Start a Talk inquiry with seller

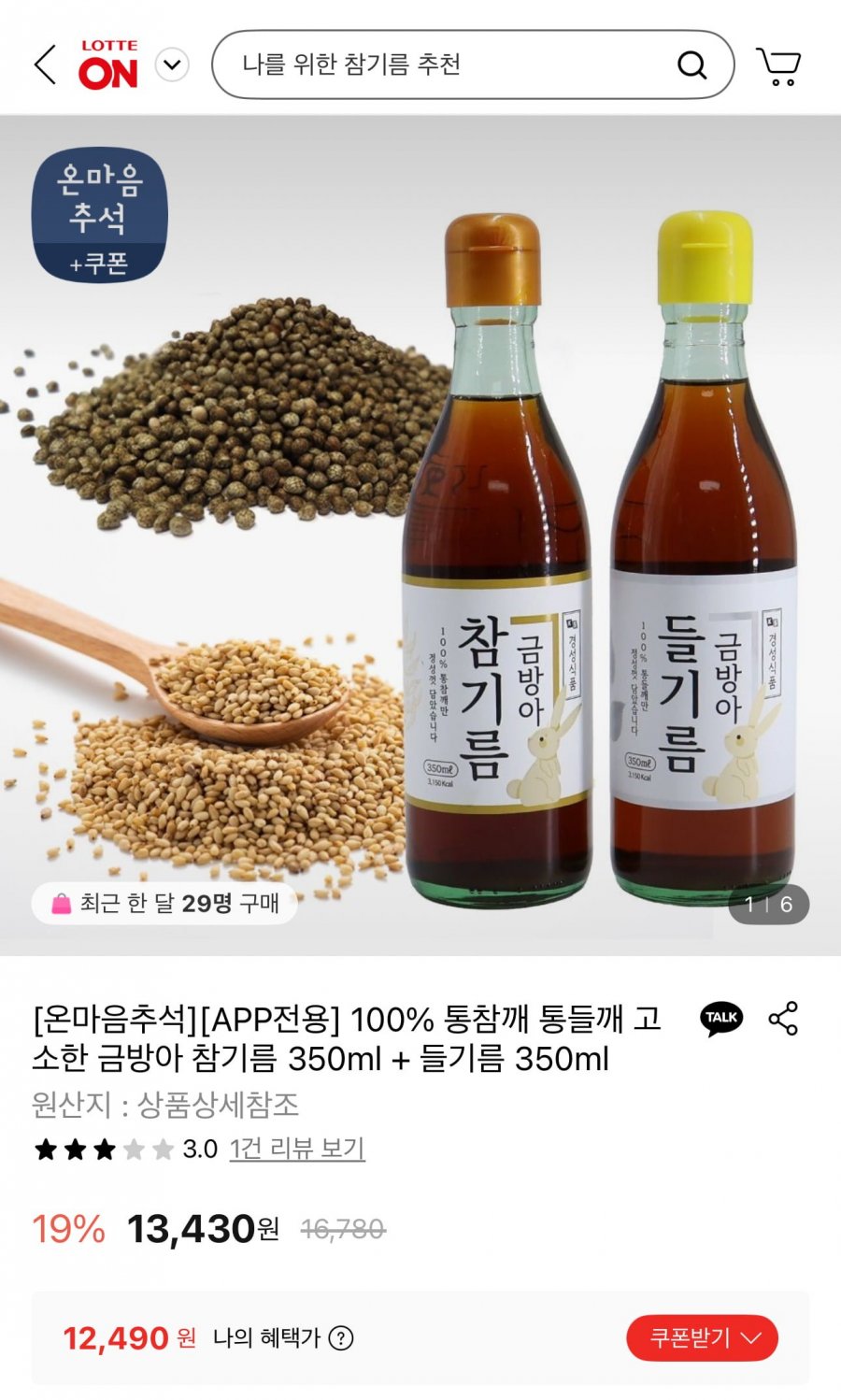tap(721, 1019)
